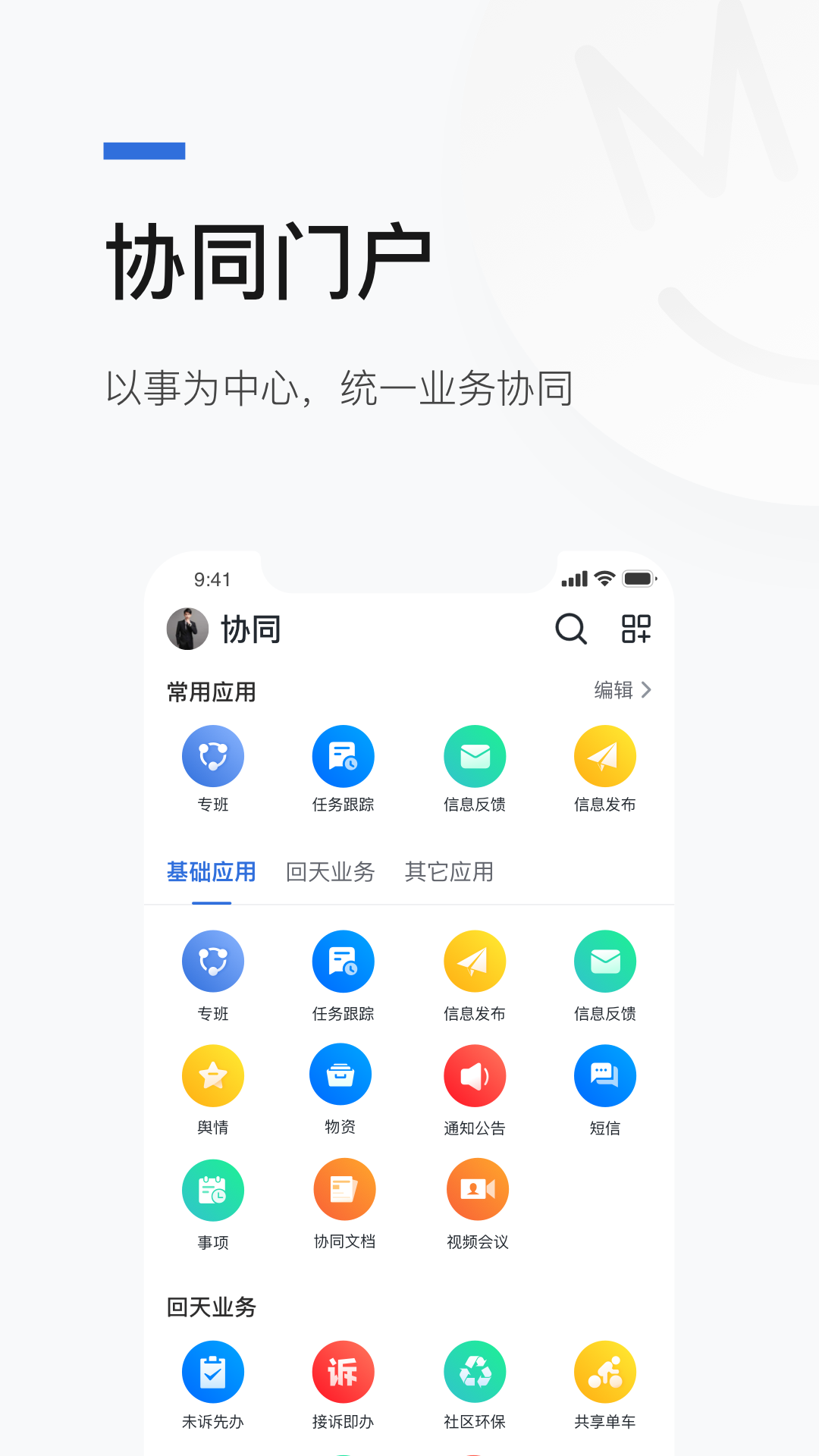This screenshot has height=1456, width=819.
Task: Select the 舆情 icon
Action: click(213, 1075)
